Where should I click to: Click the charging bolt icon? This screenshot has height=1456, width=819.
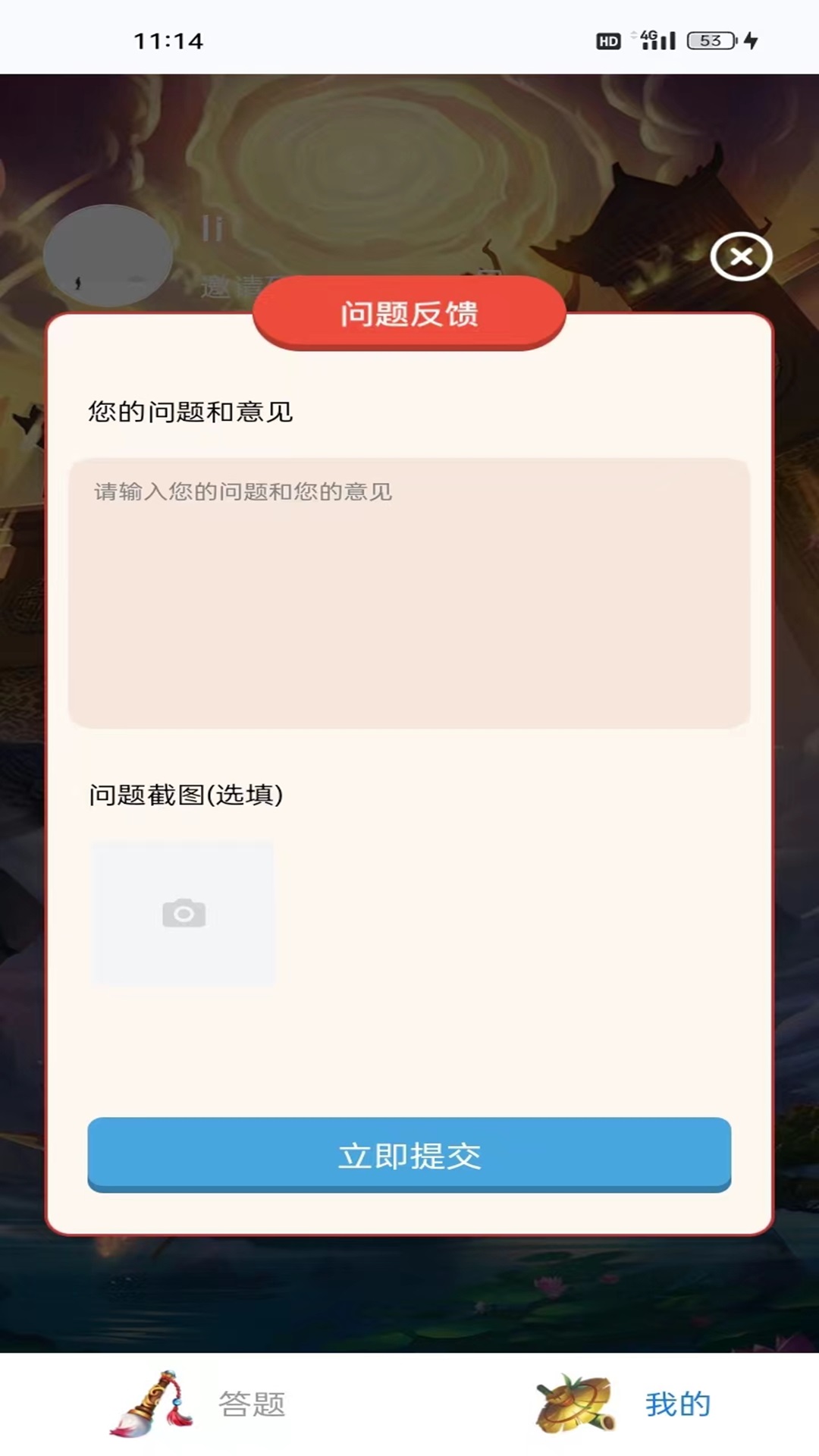coord(752,42)
